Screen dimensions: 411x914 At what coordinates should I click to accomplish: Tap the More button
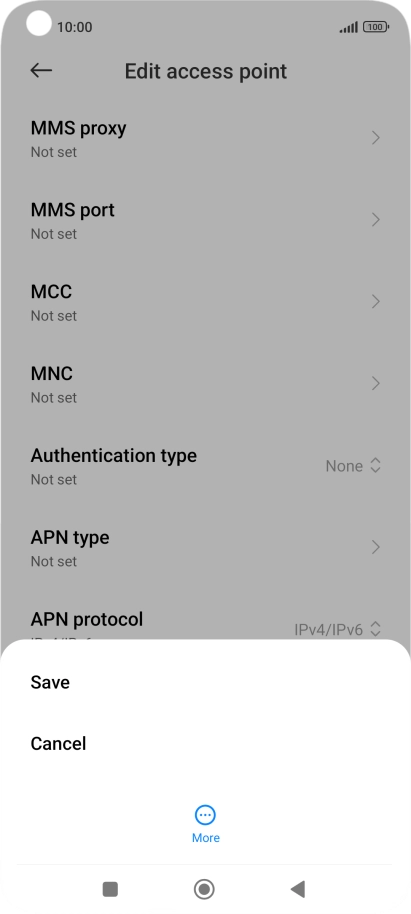point(205,824)
